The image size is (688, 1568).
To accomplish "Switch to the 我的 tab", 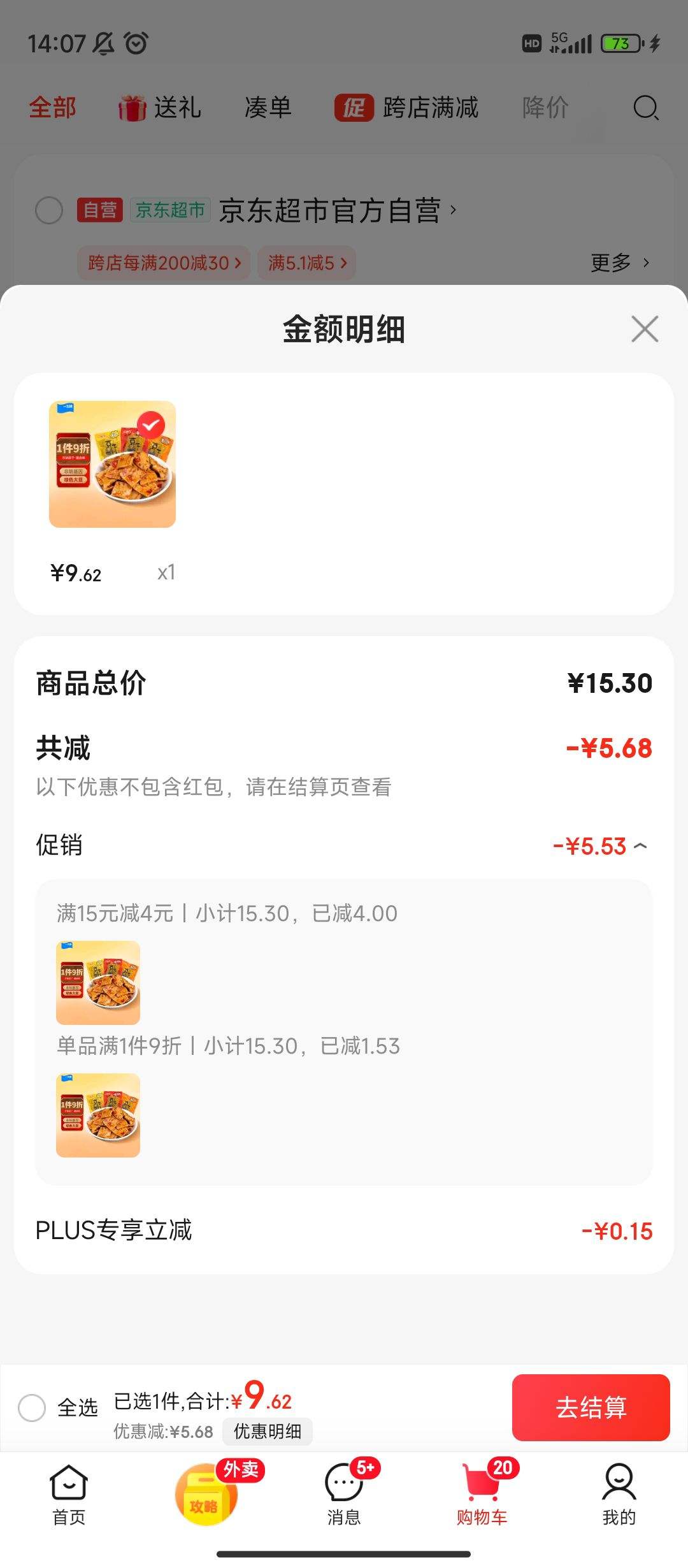I will pyautogui.click(x=619, y=1494).
